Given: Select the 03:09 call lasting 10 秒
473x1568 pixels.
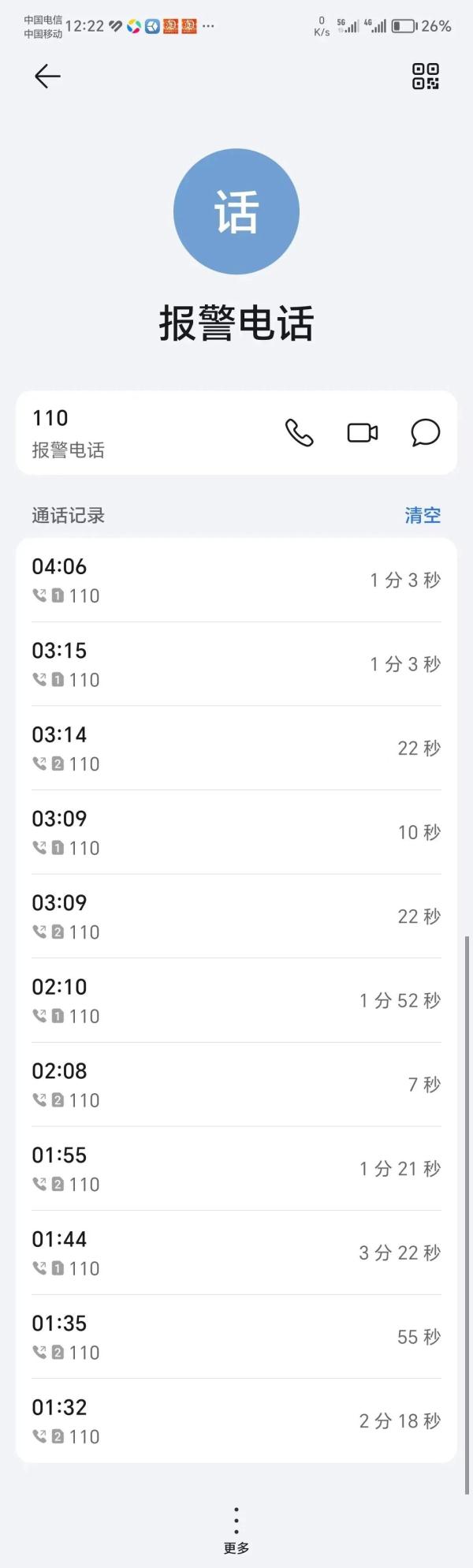Looking at the screenshot, I should click(x=236, y=832).
